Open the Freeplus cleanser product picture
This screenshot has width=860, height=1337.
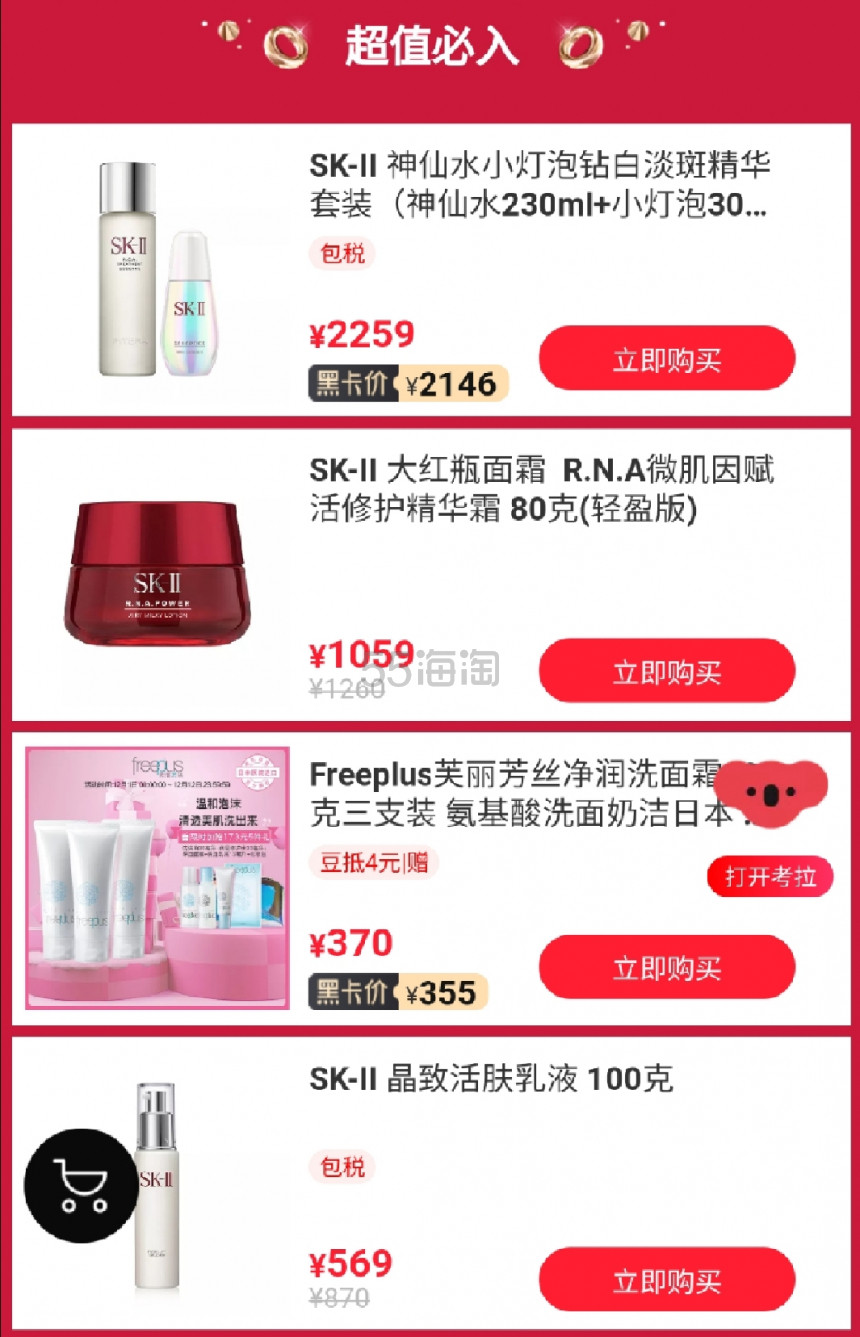point(157,878)
